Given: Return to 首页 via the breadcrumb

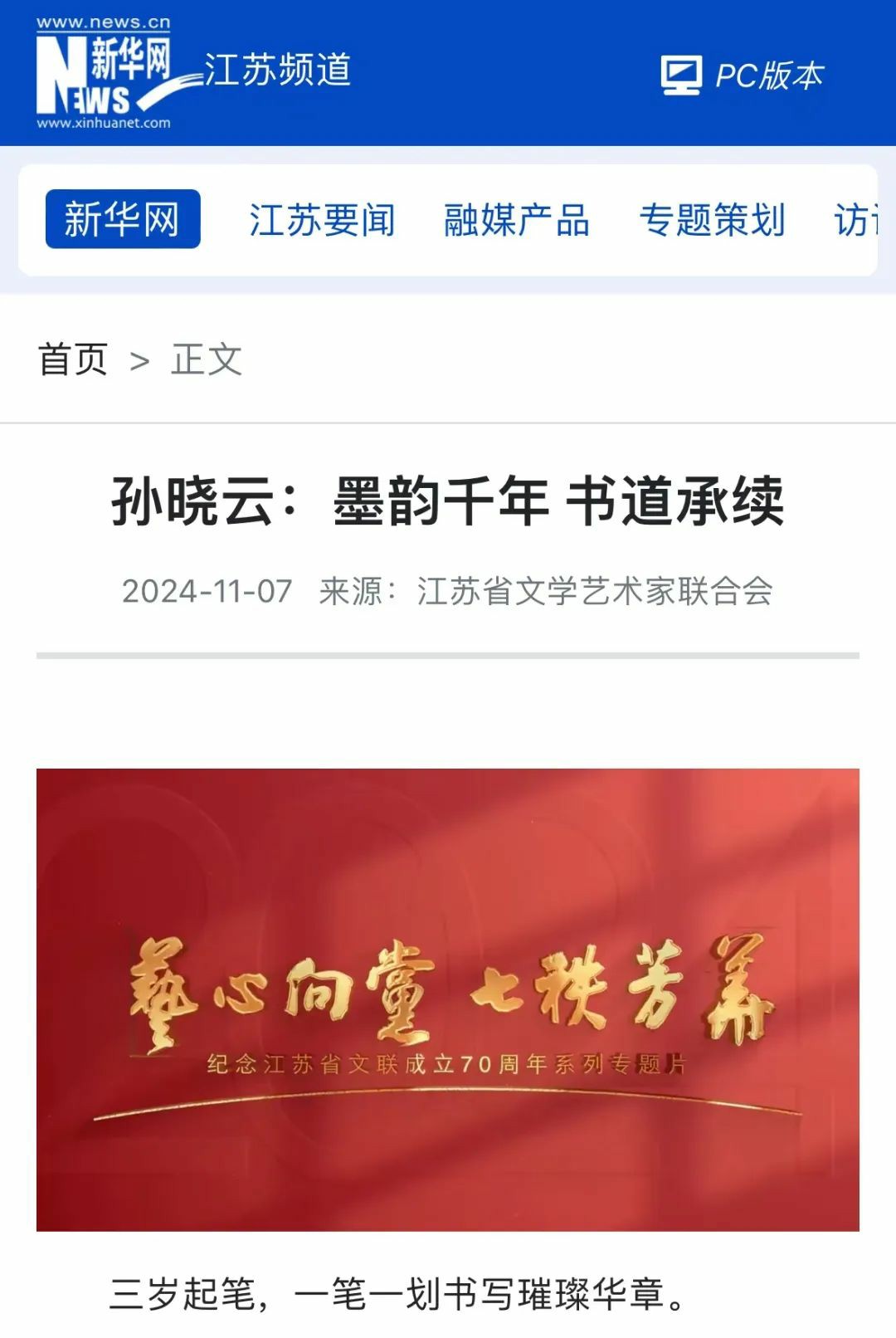Looking at the screenshot, I should [x=73, y=359].
